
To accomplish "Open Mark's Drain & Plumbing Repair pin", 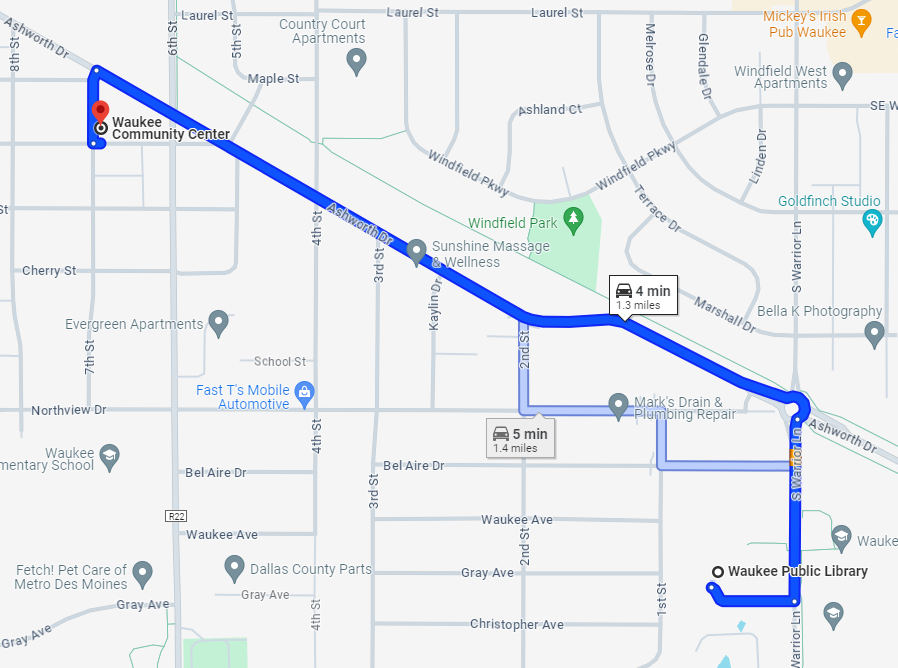I will [618, 405].
